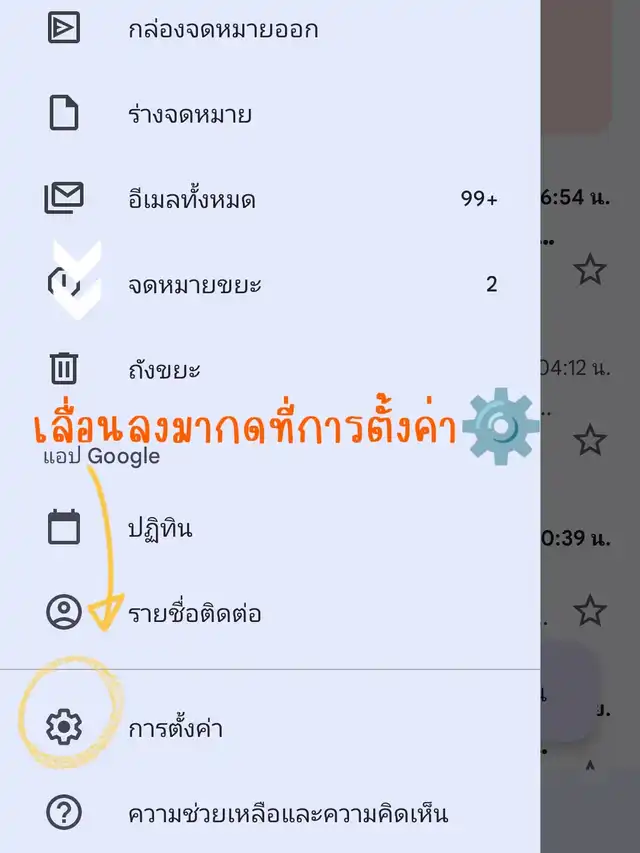Screen dimensions: 640x853
Task: Open the กล่องจดหมายออก (Outbox) folder
Action: pyautogui.click(x=222, y=29)
